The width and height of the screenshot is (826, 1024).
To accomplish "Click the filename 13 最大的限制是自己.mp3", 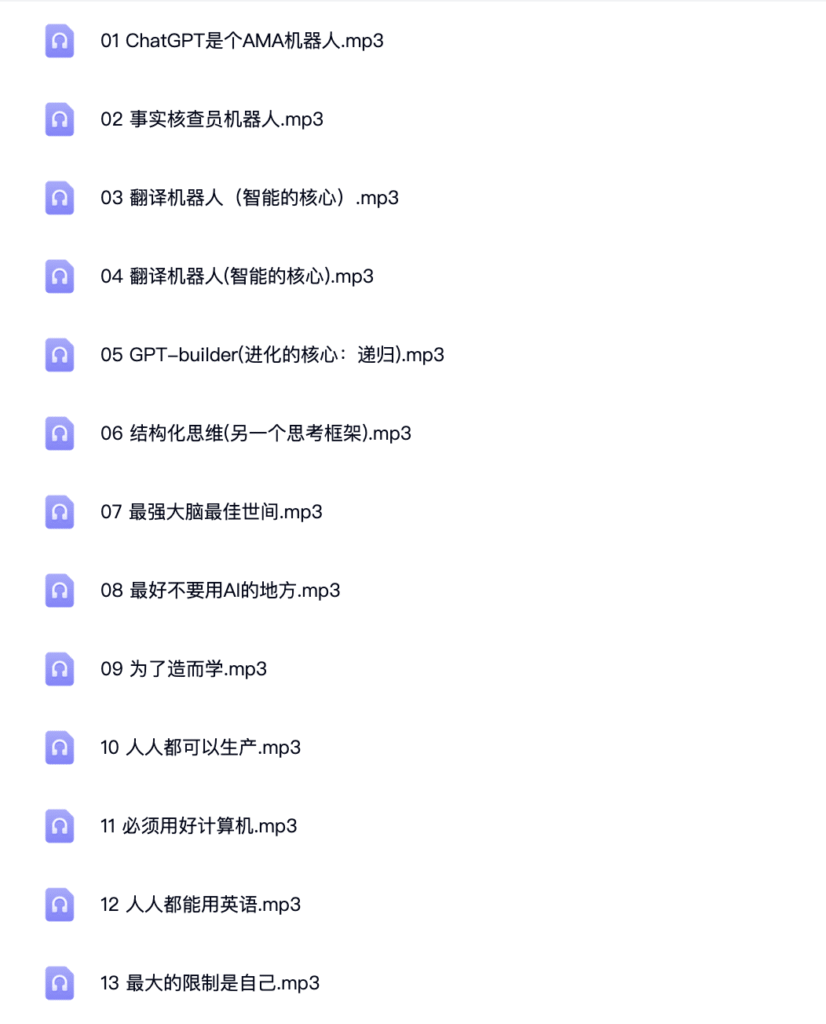I will coord(210,983).
